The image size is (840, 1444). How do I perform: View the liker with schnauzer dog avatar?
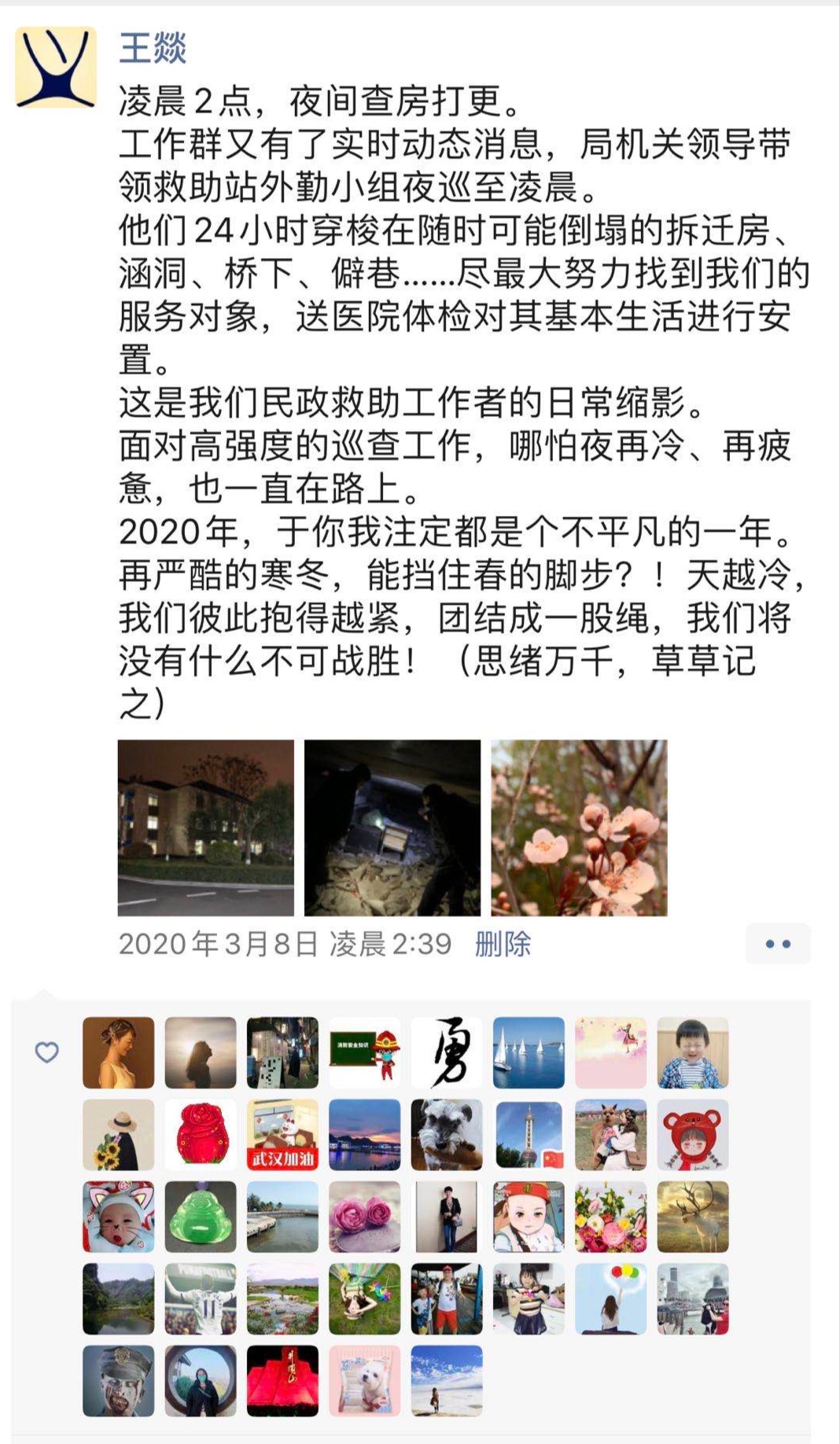pos(446,1135)
